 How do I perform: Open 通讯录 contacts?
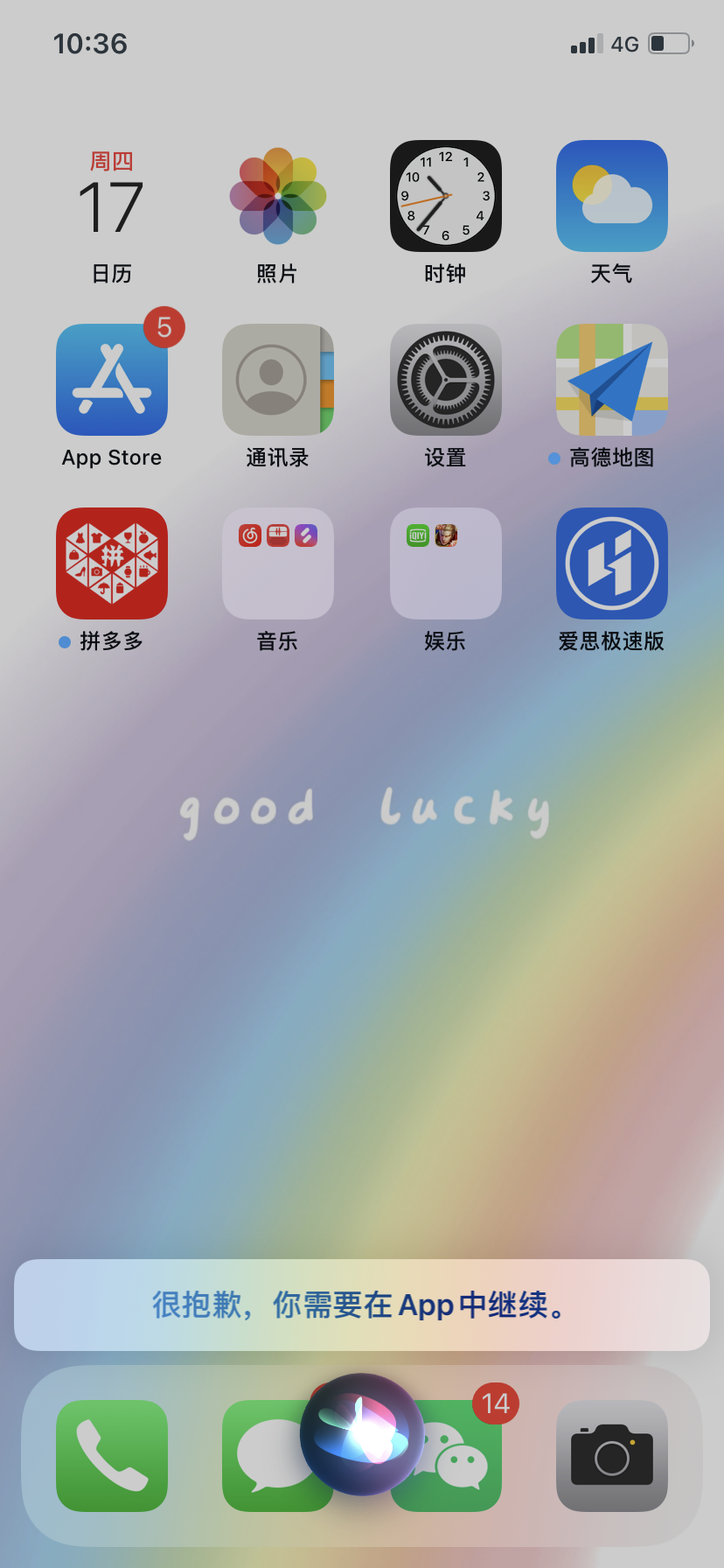(278, 381)
